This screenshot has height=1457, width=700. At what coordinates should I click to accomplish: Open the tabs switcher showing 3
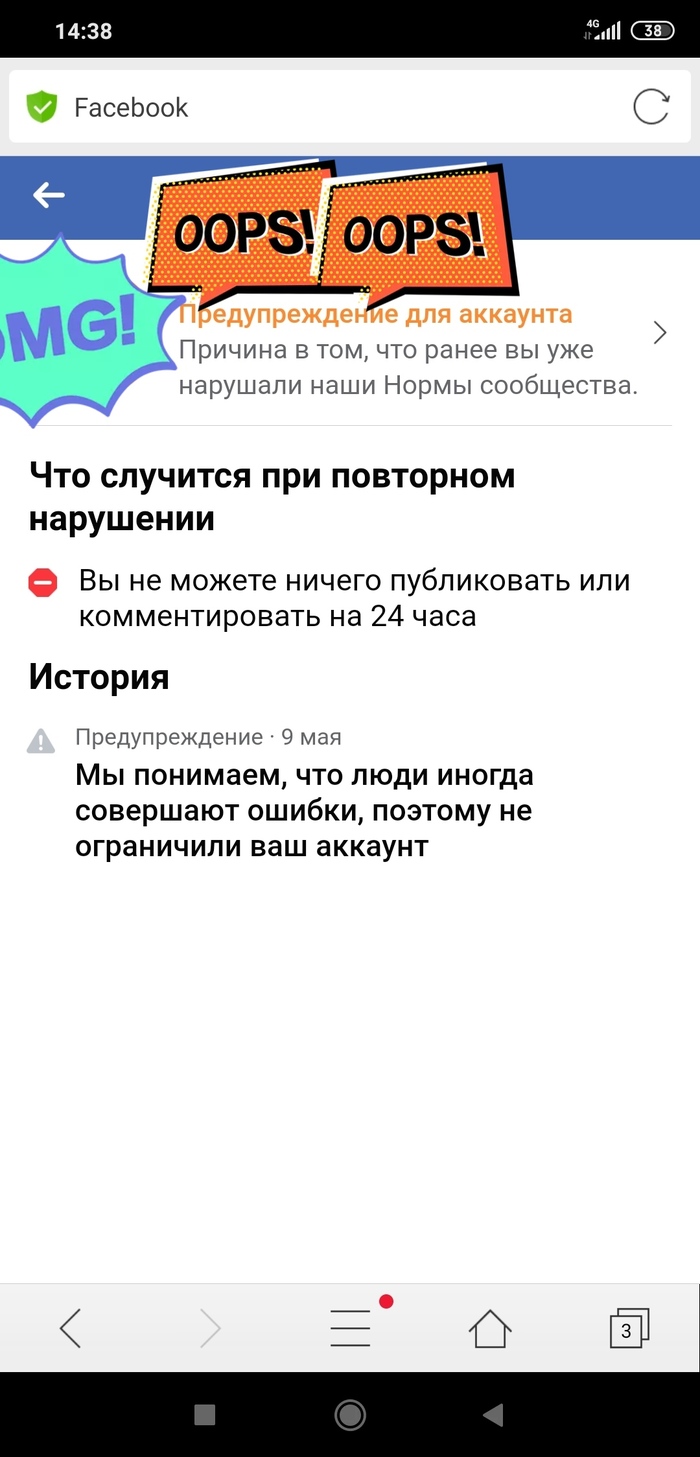(x=628, y=1328)
